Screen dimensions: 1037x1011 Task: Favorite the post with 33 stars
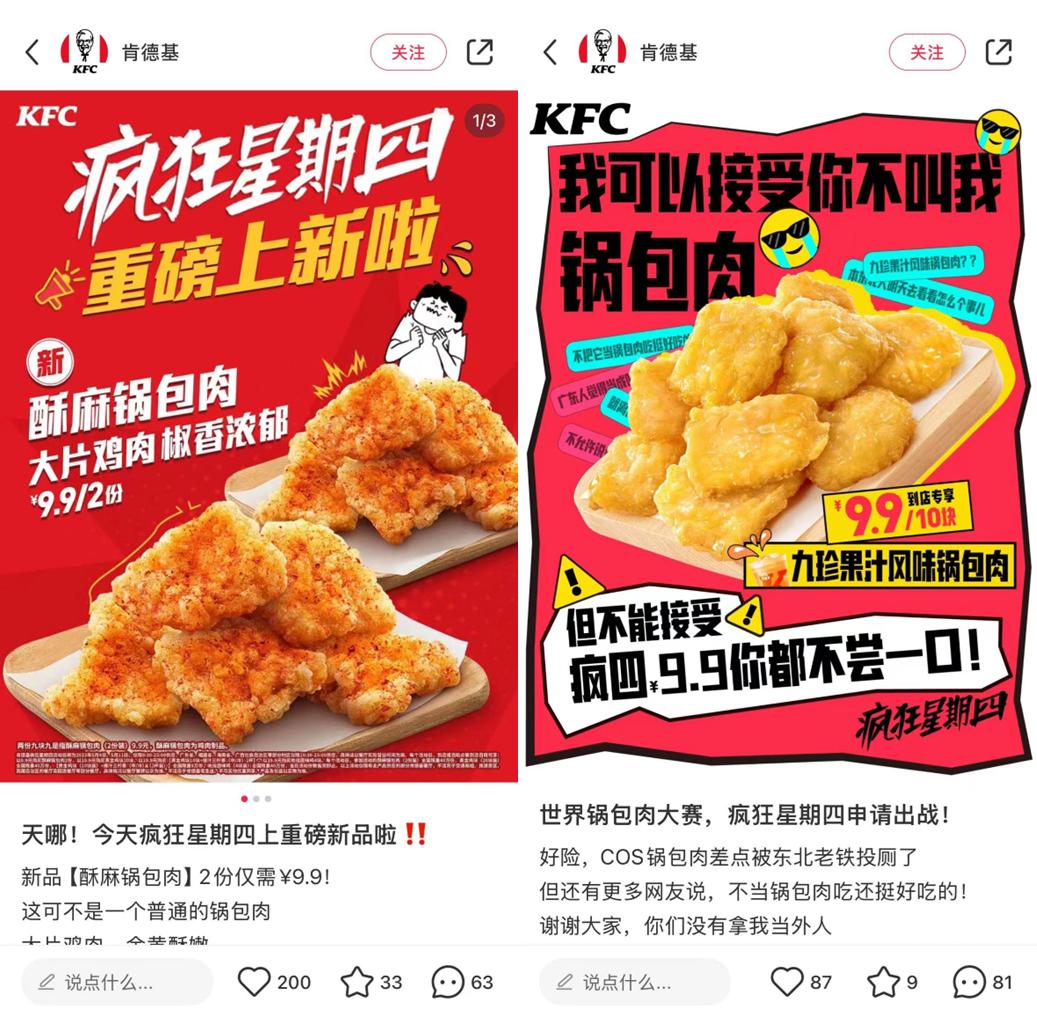tap(357, 981)
